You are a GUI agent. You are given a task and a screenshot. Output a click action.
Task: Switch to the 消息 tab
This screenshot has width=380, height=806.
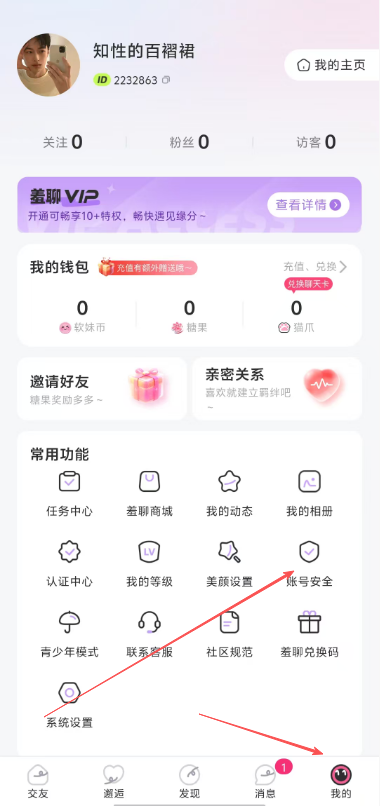[x=265, y=781]
